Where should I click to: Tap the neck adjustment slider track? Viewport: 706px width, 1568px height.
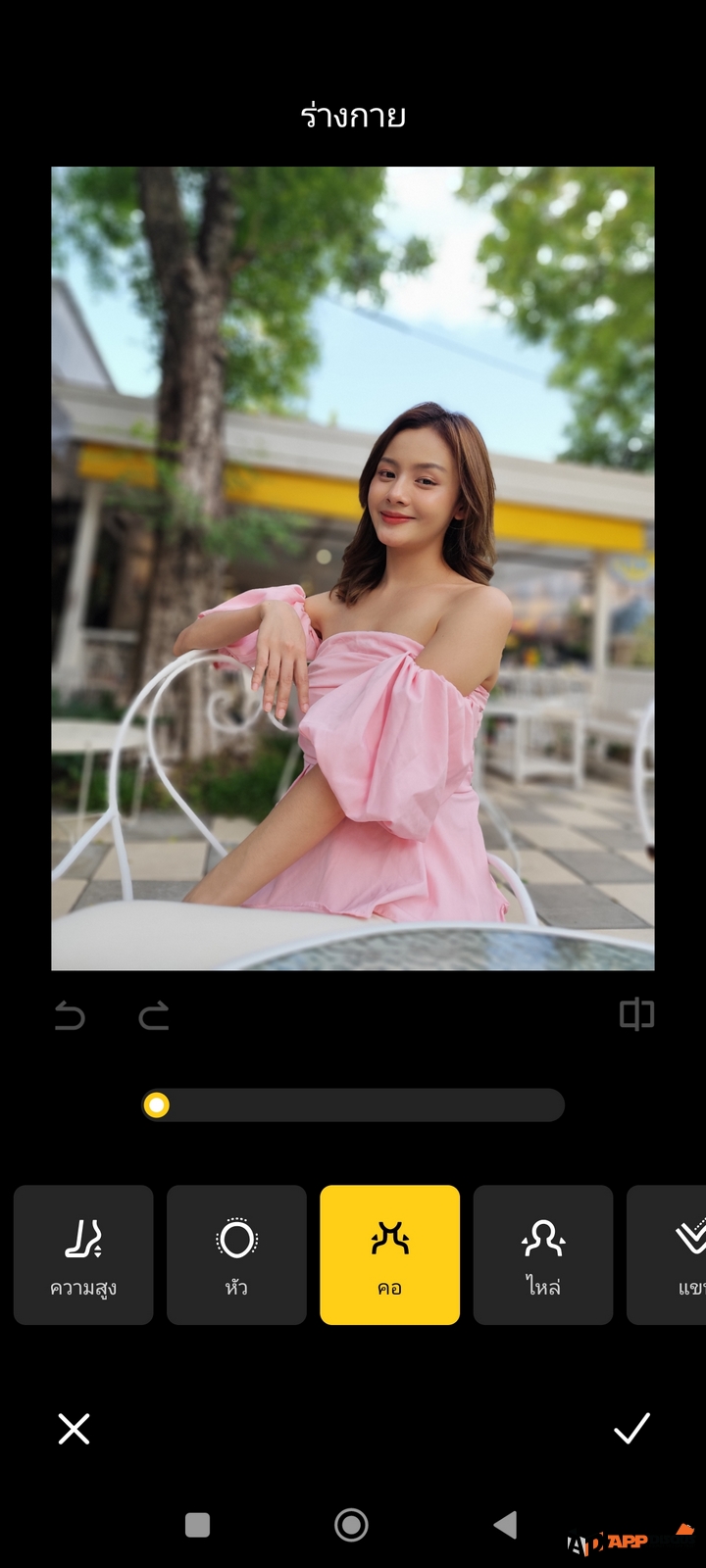click(x=353, y=1105)
